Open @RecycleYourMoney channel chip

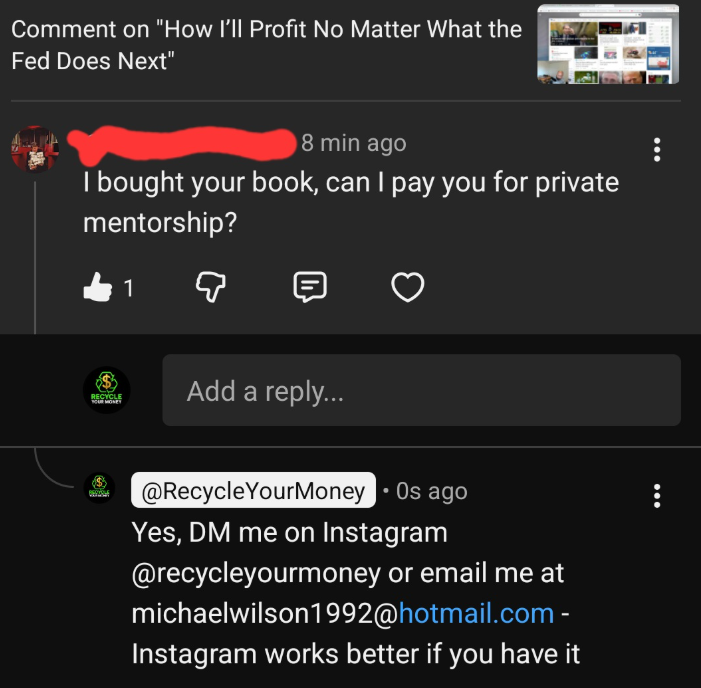(254, 491)
